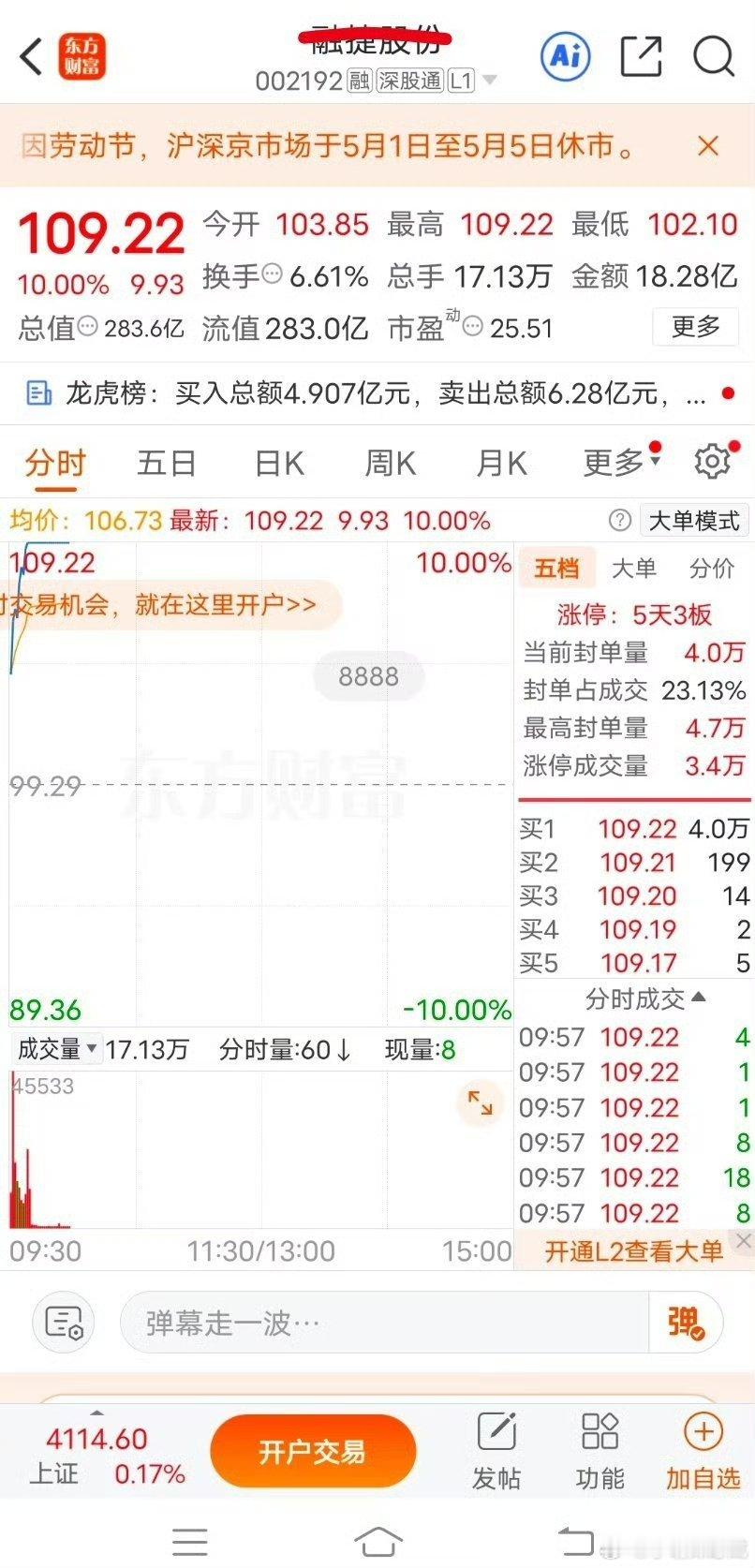Open the search icon
Screen dimensions: 755x1568
tap(714, 56)
